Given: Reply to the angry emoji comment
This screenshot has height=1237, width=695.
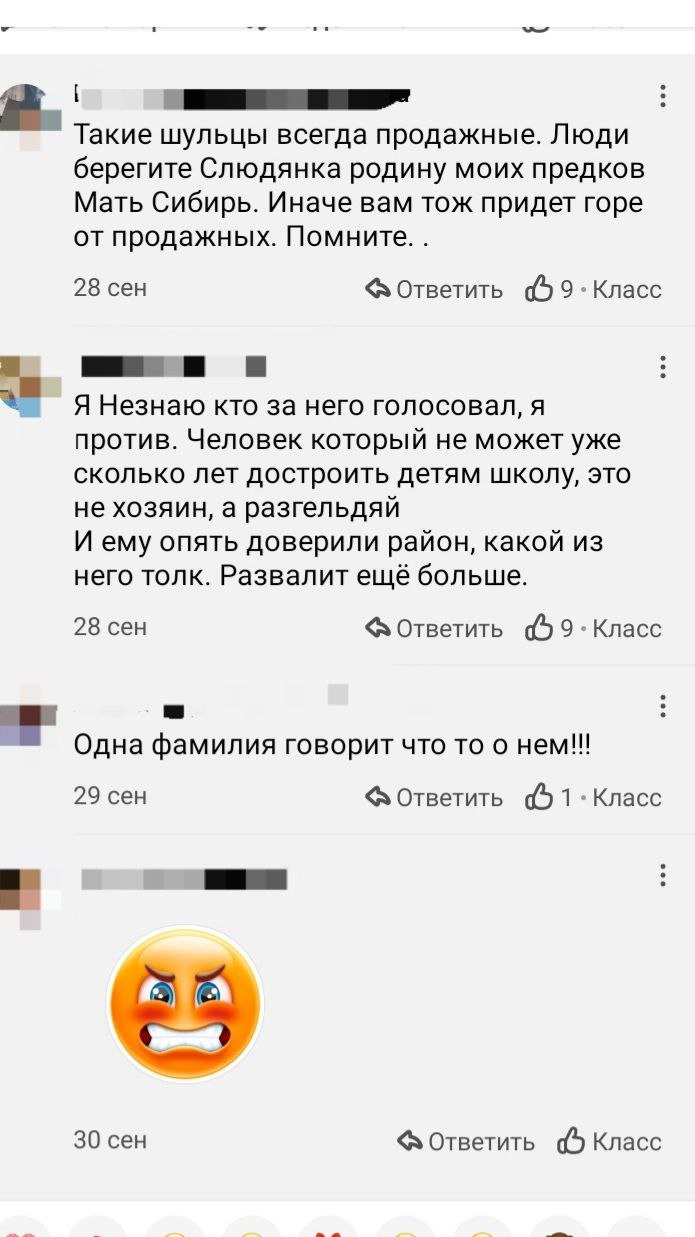Looking at the screenshot, I should (x=466, y=1142).
